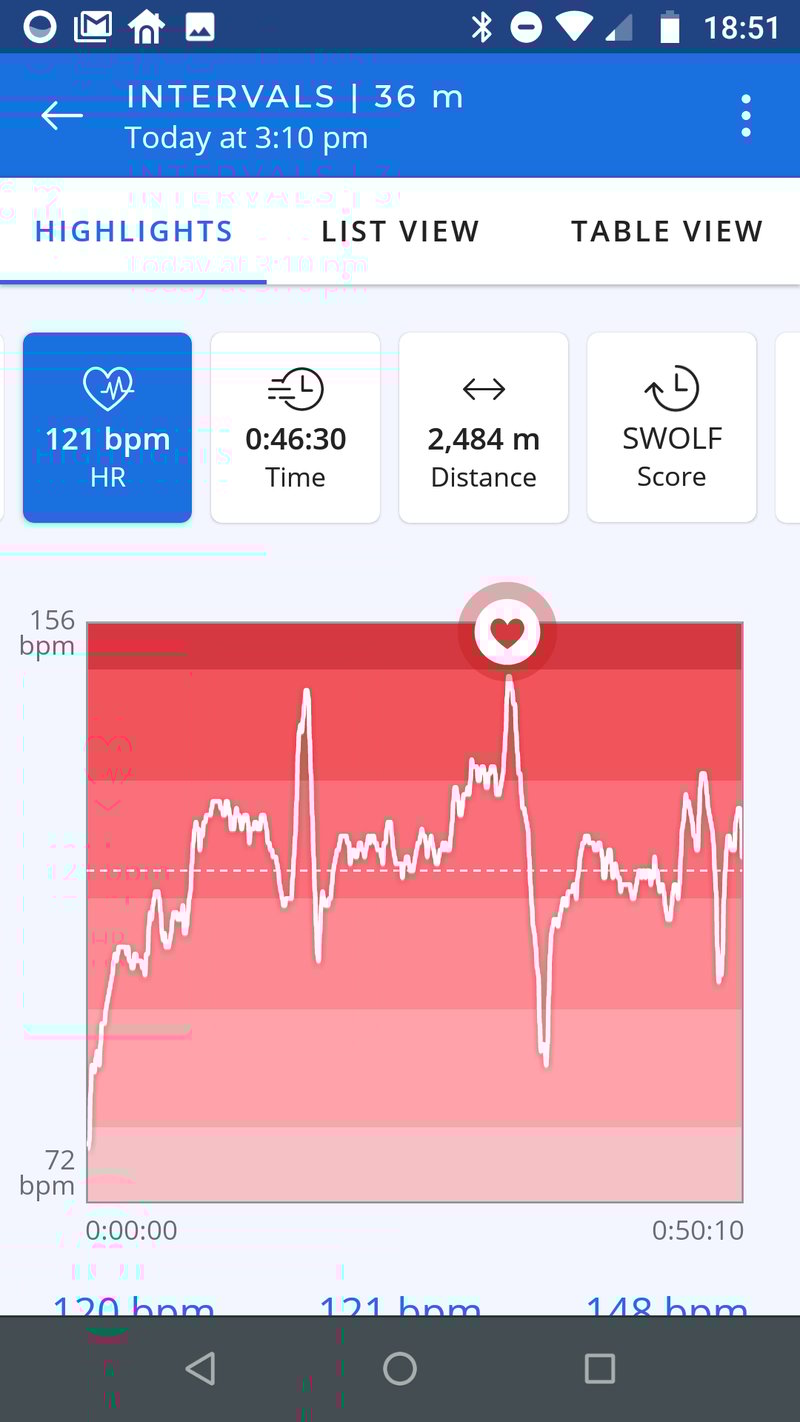This screenshot has height=1422, width=800.
Task: Tap the heart marker on the graph
Action: click(x=507, y=632)
